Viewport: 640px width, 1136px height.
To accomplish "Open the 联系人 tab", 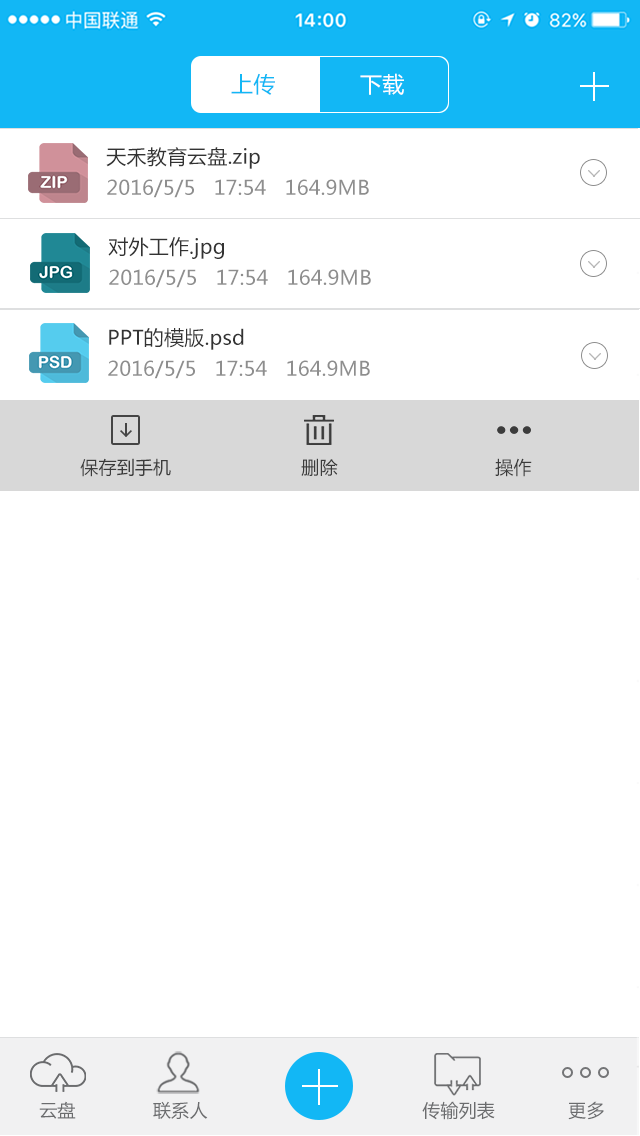I will 179,1086.
